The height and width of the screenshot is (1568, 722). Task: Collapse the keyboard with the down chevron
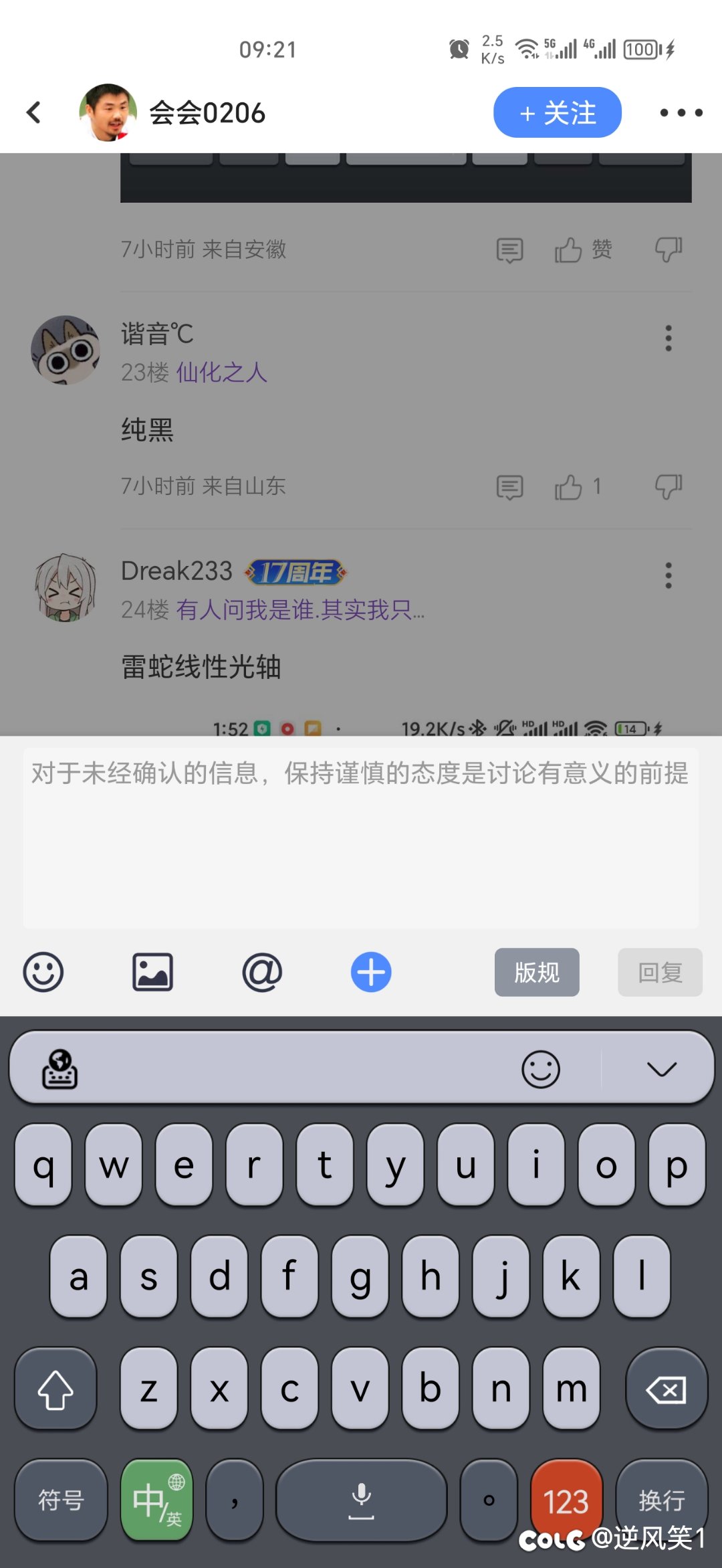pyautogui.click(x=662, y=1069)
